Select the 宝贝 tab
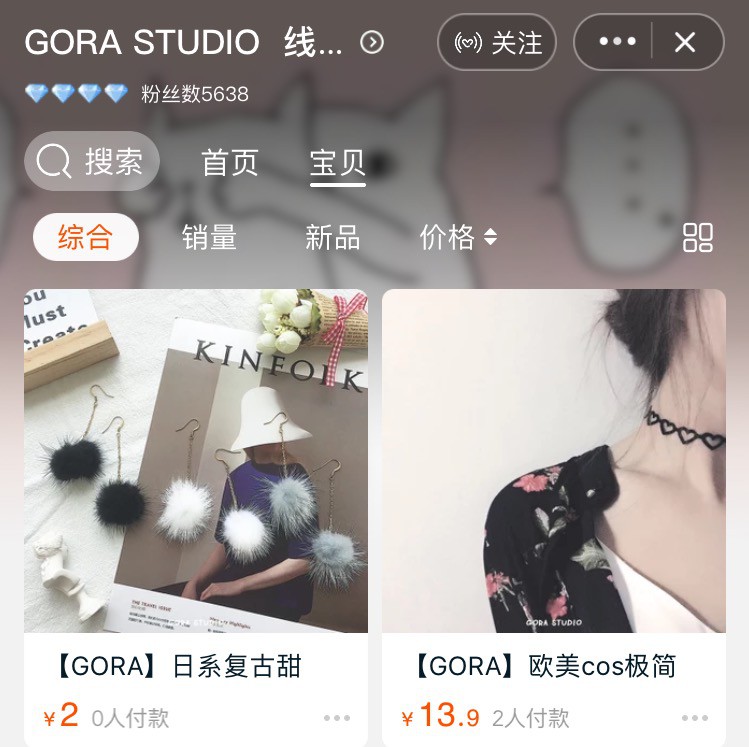The height and width of the screenshot is (747, 749). [338, 162]
